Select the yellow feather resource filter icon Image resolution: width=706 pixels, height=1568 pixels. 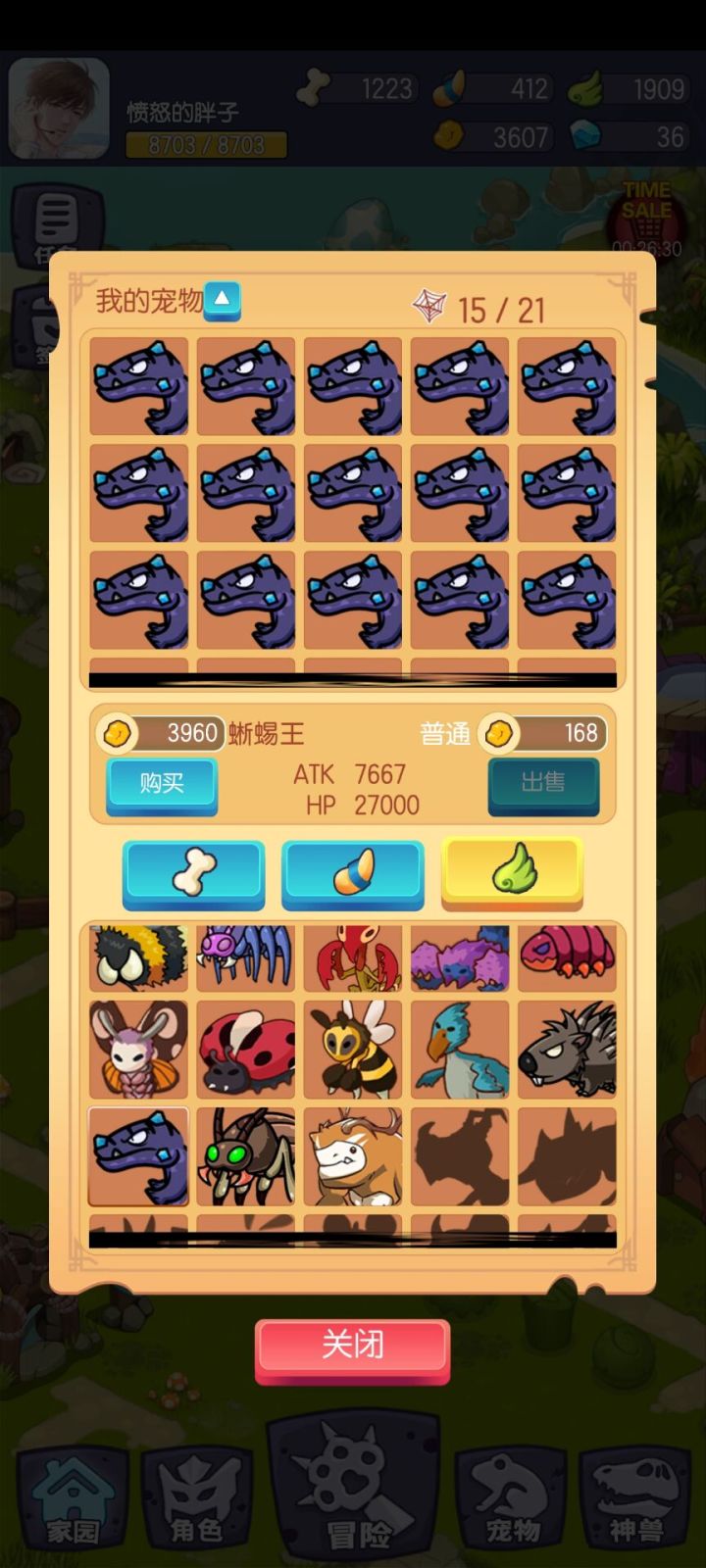click(512, 874)
